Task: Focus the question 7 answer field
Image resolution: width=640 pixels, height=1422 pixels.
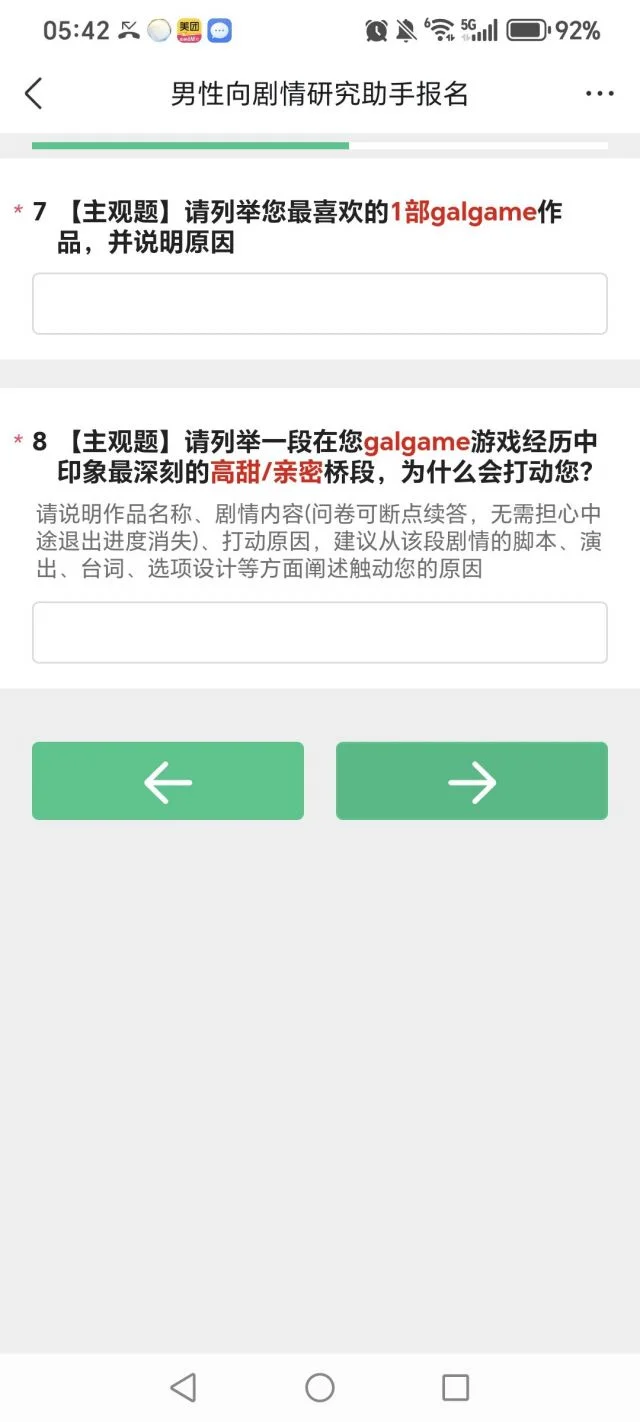Action: click(319, 304)
